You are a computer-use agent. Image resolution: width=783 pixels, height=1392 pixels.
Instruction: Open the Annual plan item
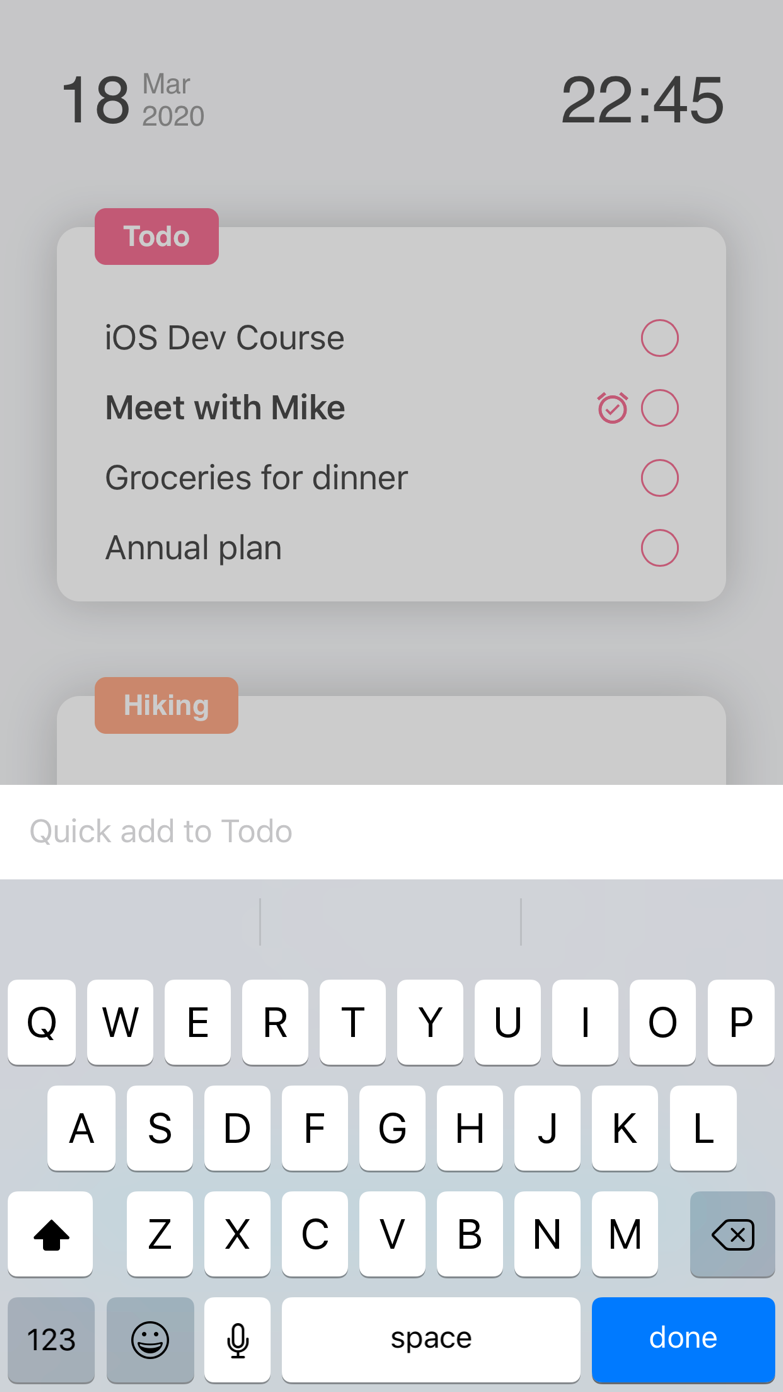193,548
